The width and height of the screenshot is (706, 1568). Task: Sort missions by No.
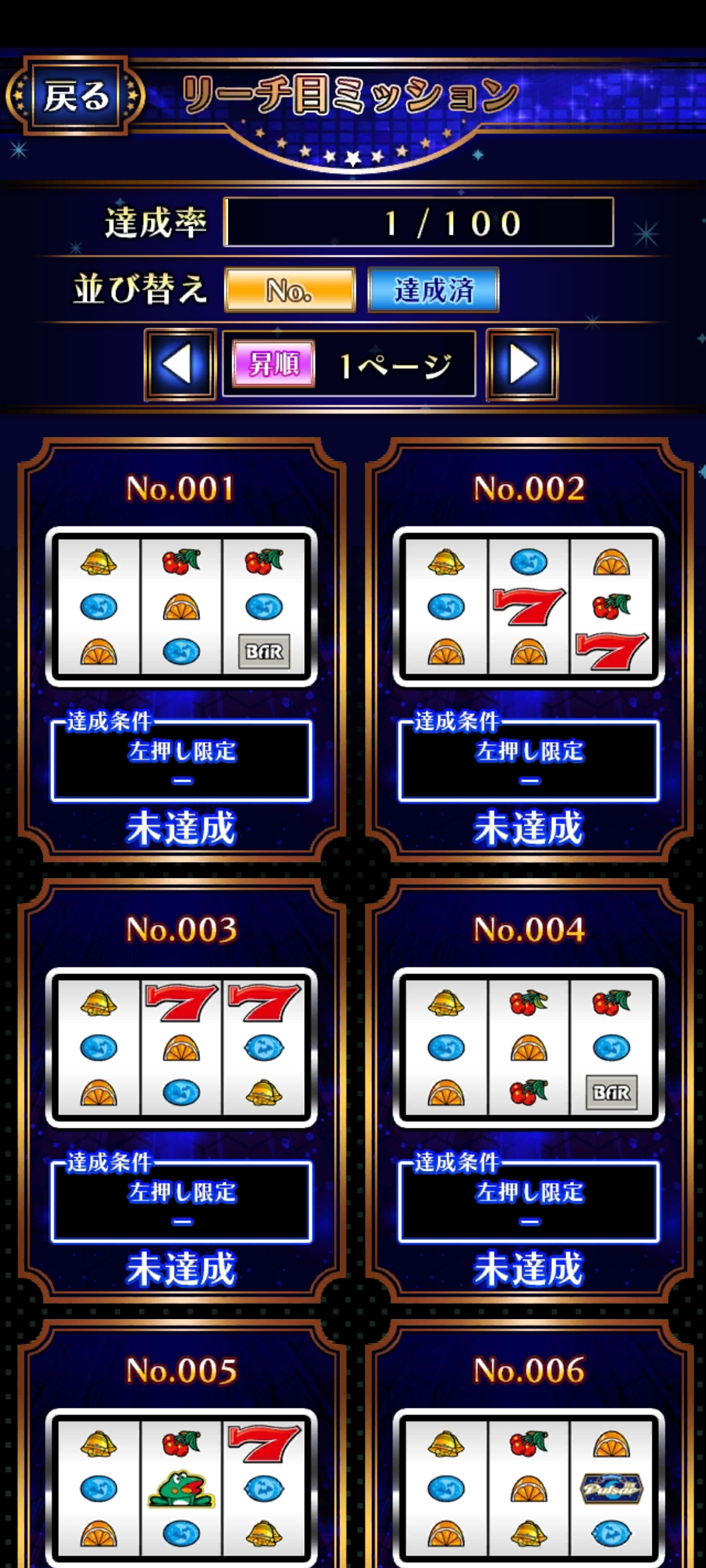point(290,290)
